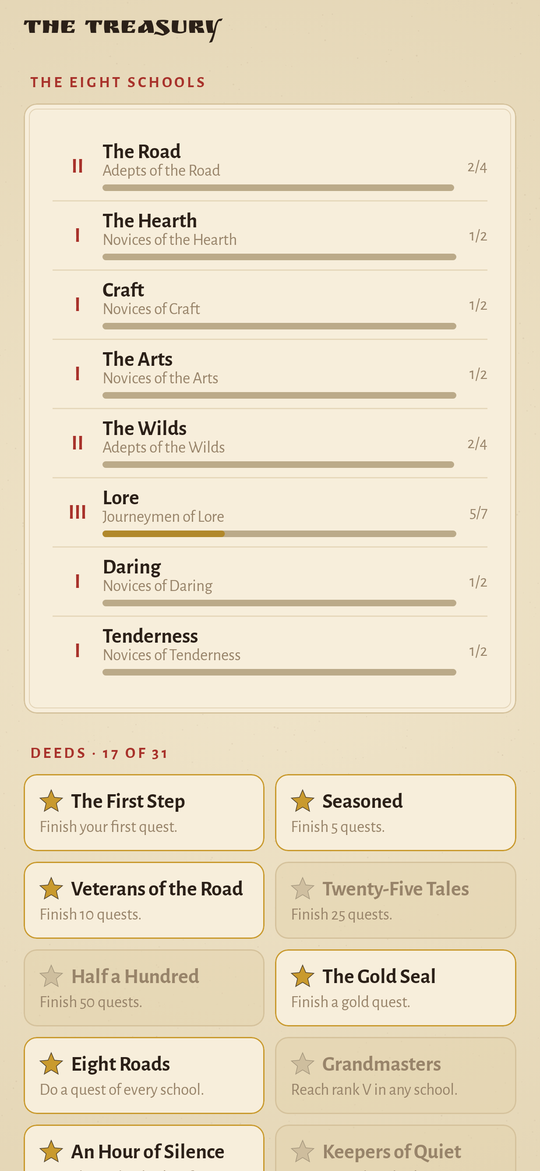Viewport: 540px width, 1171px height.
Task: View the Eight Roads deed
Action: pyautogui.click(x=144, y=1075)
